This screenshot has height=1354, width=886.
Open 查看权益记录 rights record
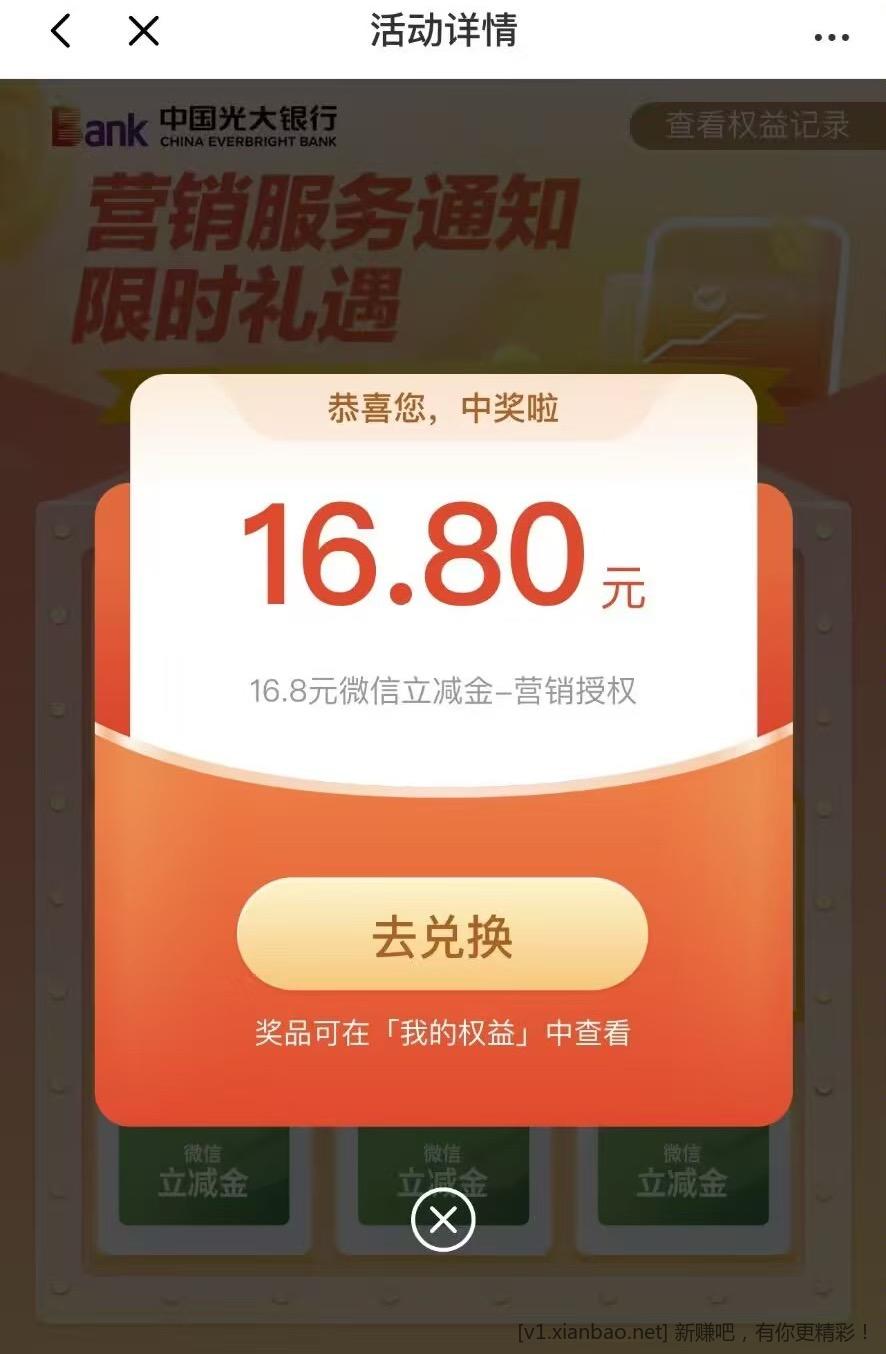[x=757, y=126]
